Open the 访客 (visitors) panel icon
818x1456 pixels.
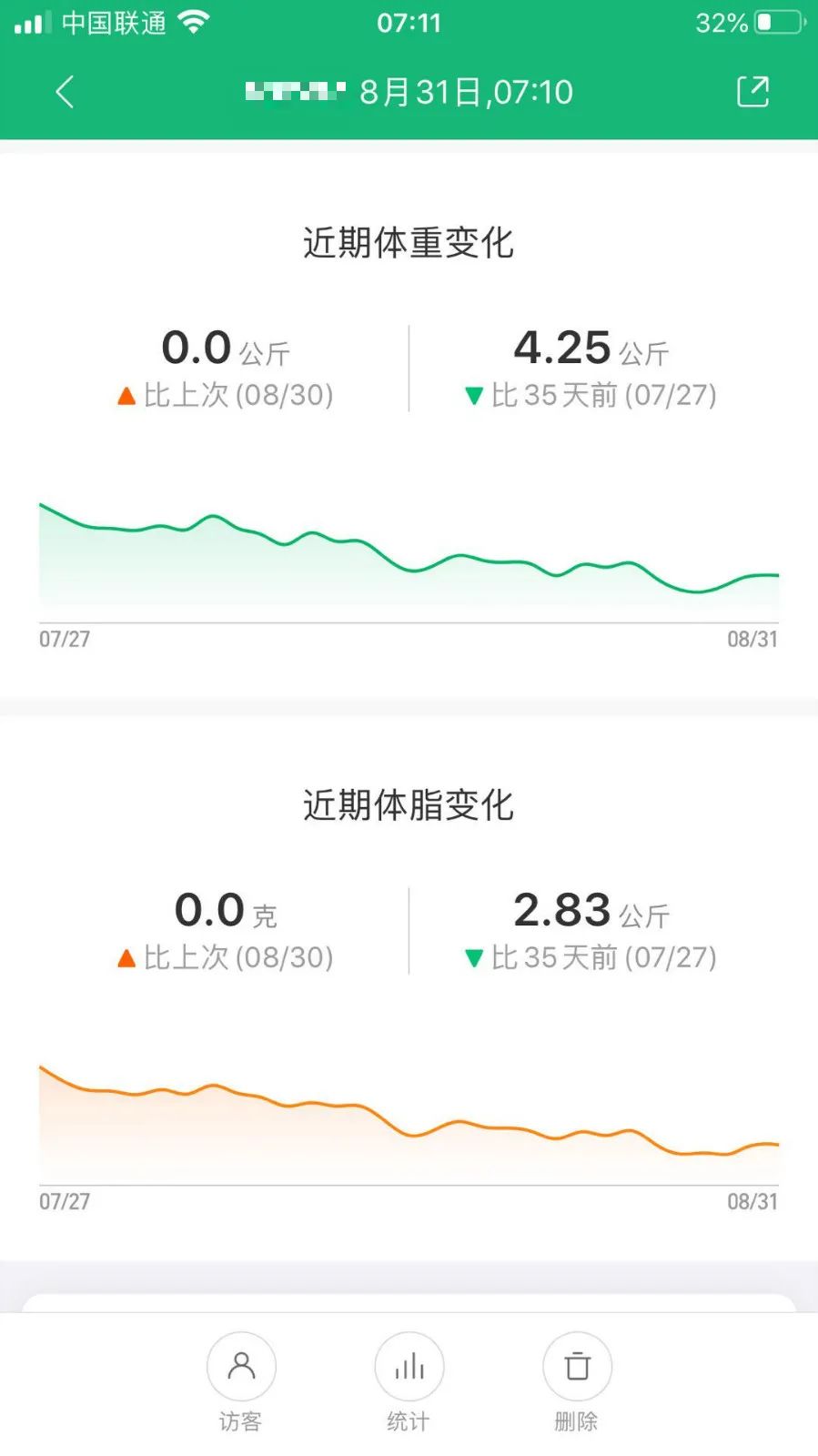click(241, 1366)
